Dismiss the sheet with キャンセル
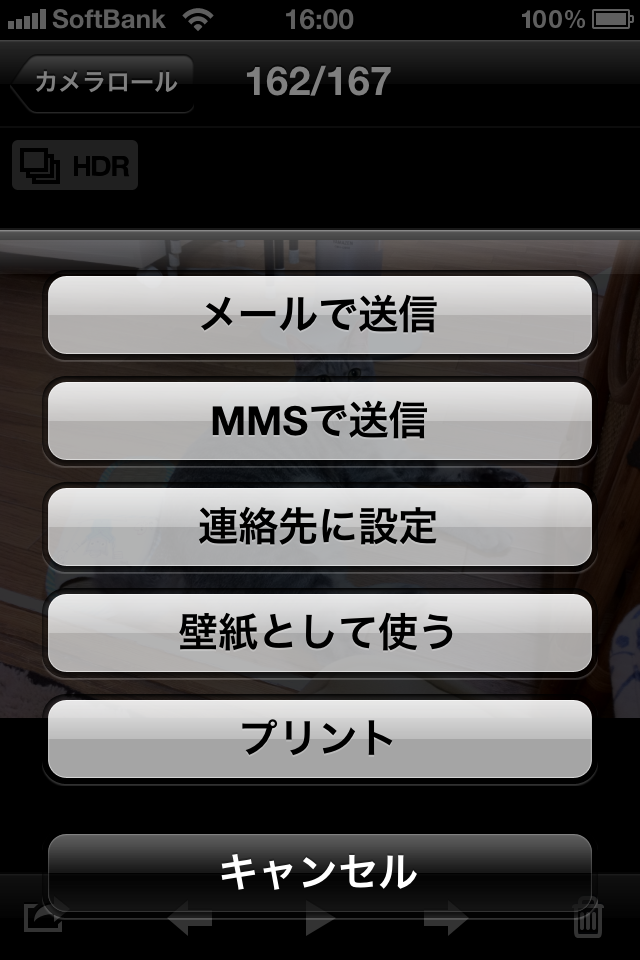 (x=320, y=872)
